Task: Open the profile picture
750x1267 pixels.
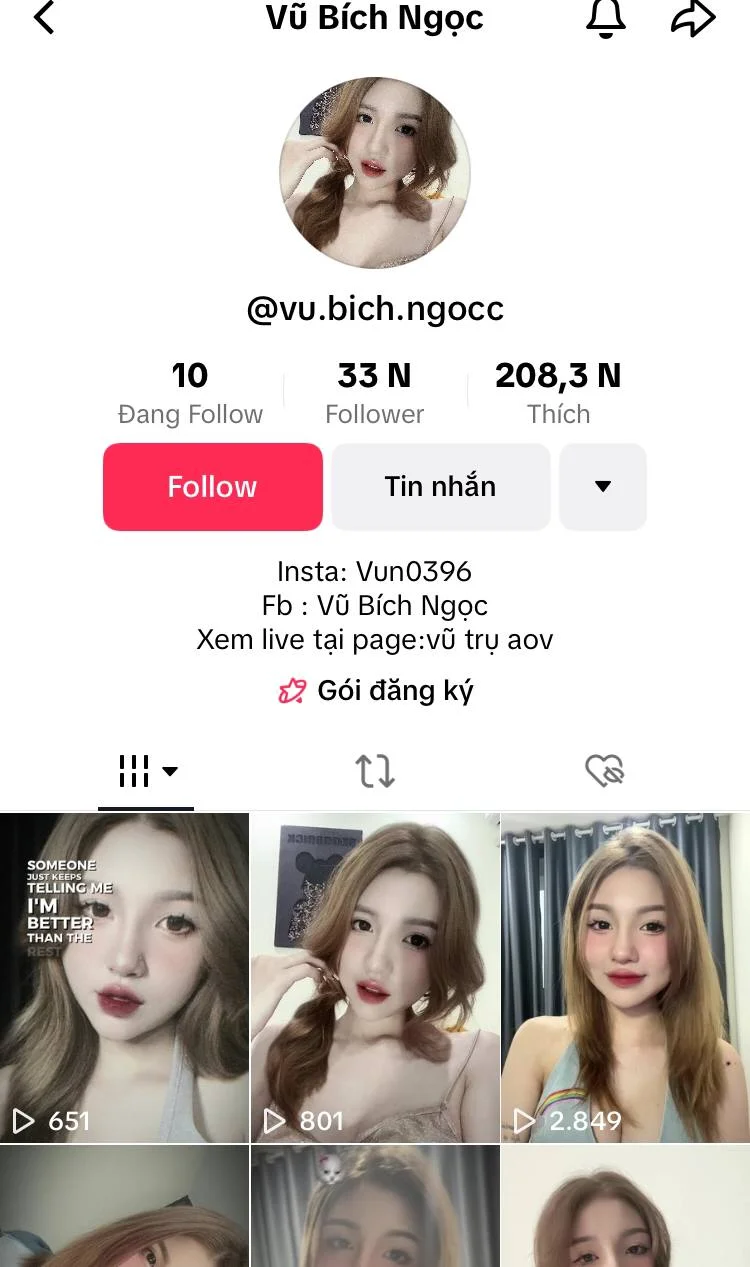Action: tap(374, 172)
